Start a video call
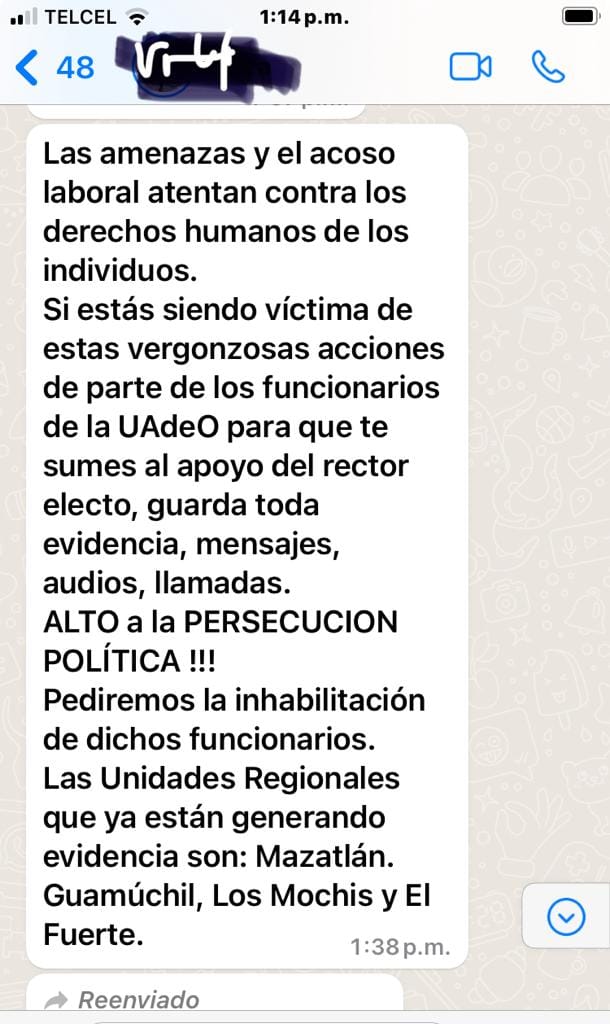Image resolution: width=610 pixels, height=1024 pixels. pos(470,67)
